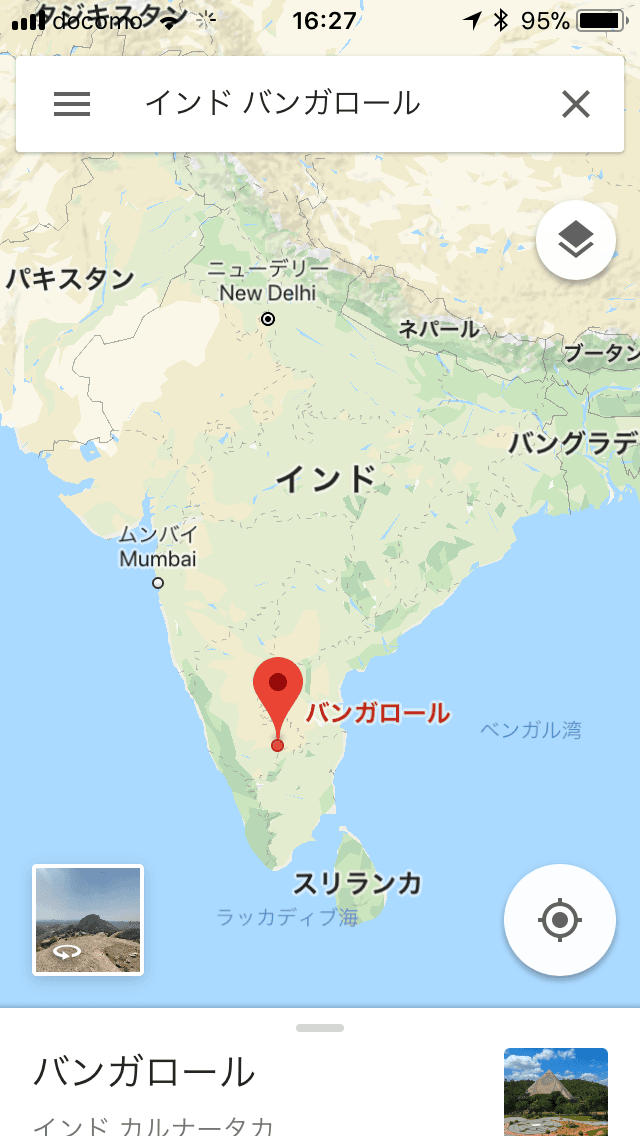Expand the バンガロール info sheet handle
Image resolution: width=640 pixels, height=1136 pixels.
coord(320,1028)
